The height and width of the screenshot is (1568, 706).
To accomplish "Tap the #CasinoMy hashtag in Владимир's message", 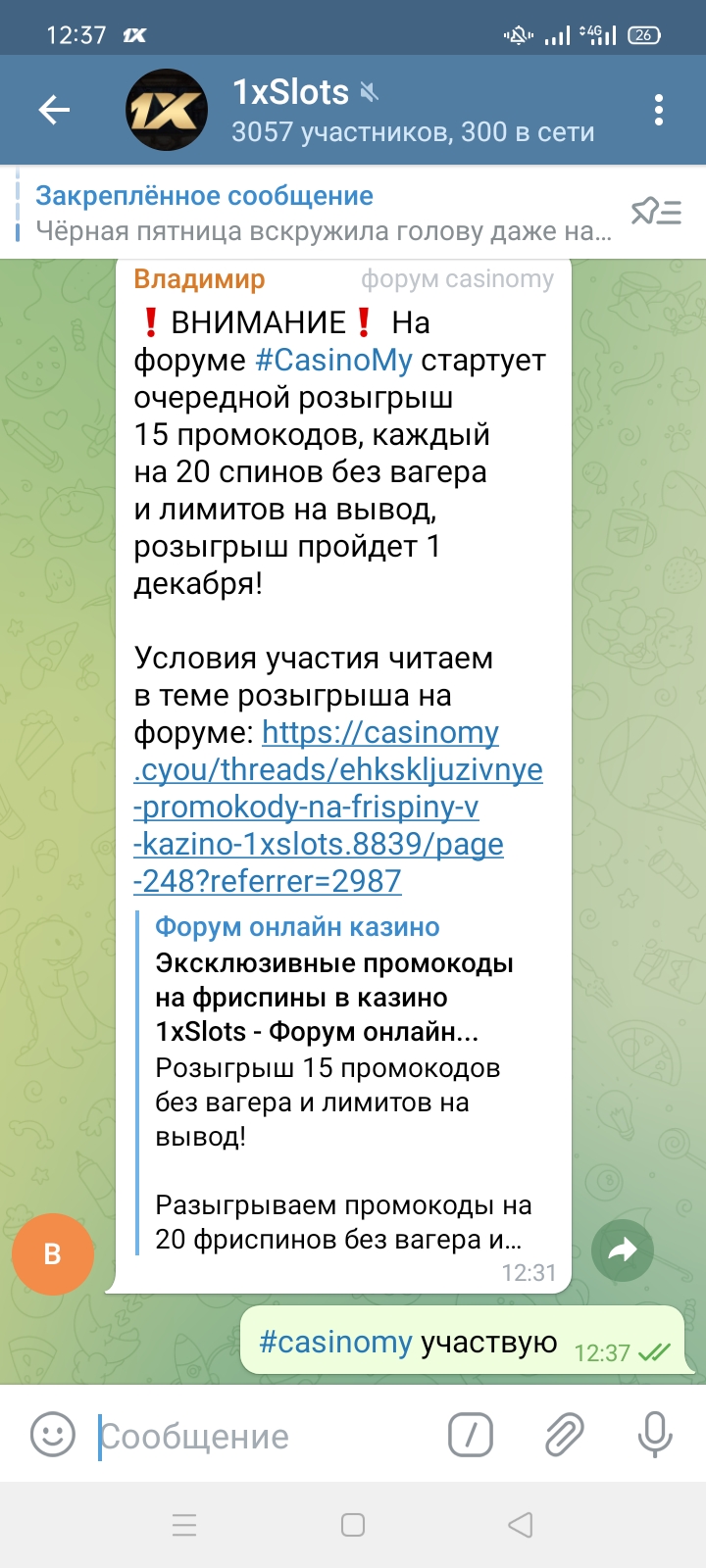I will 333,361.
